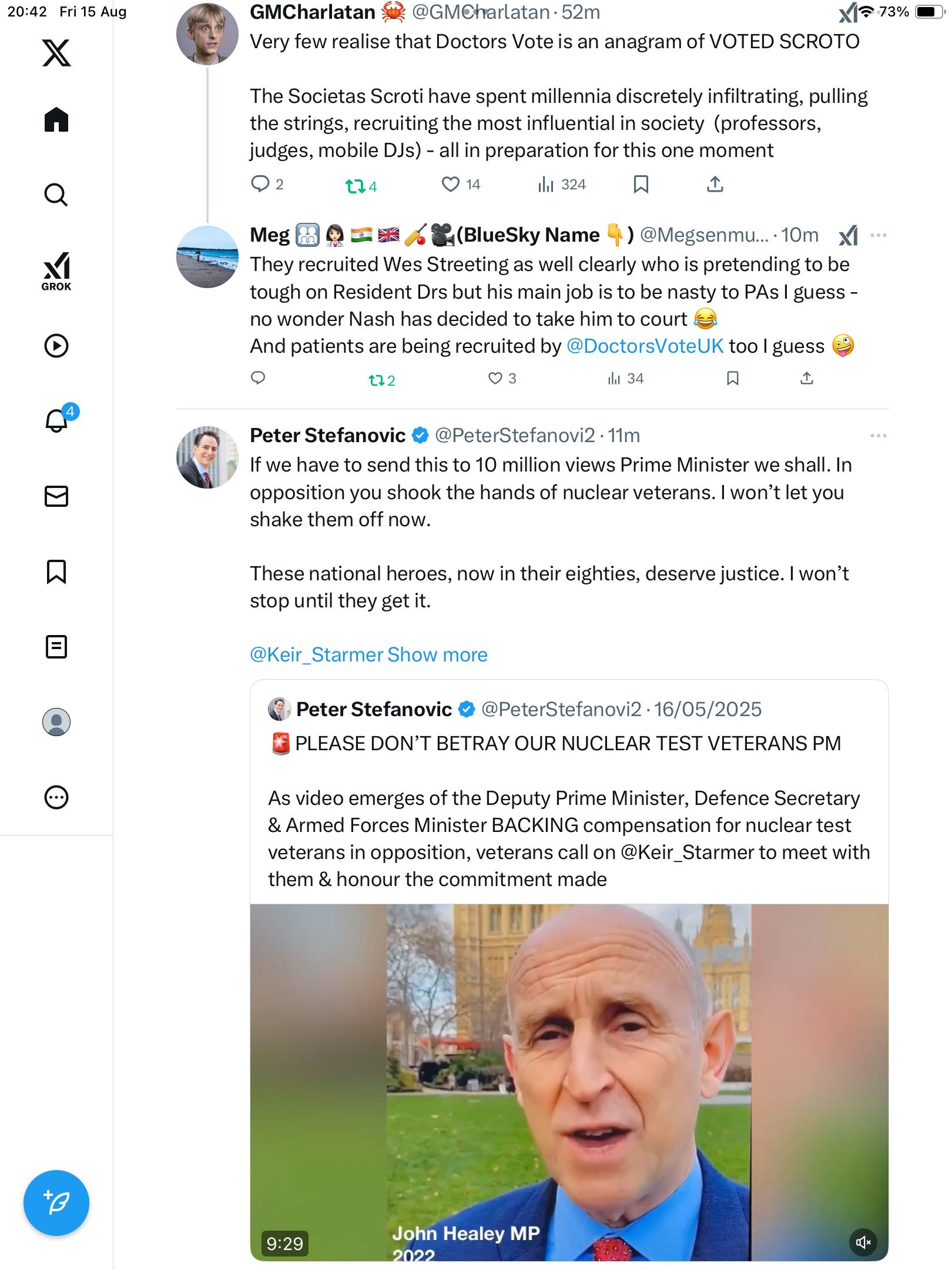Open overflow menu on Meg's post

coord(878,235)
